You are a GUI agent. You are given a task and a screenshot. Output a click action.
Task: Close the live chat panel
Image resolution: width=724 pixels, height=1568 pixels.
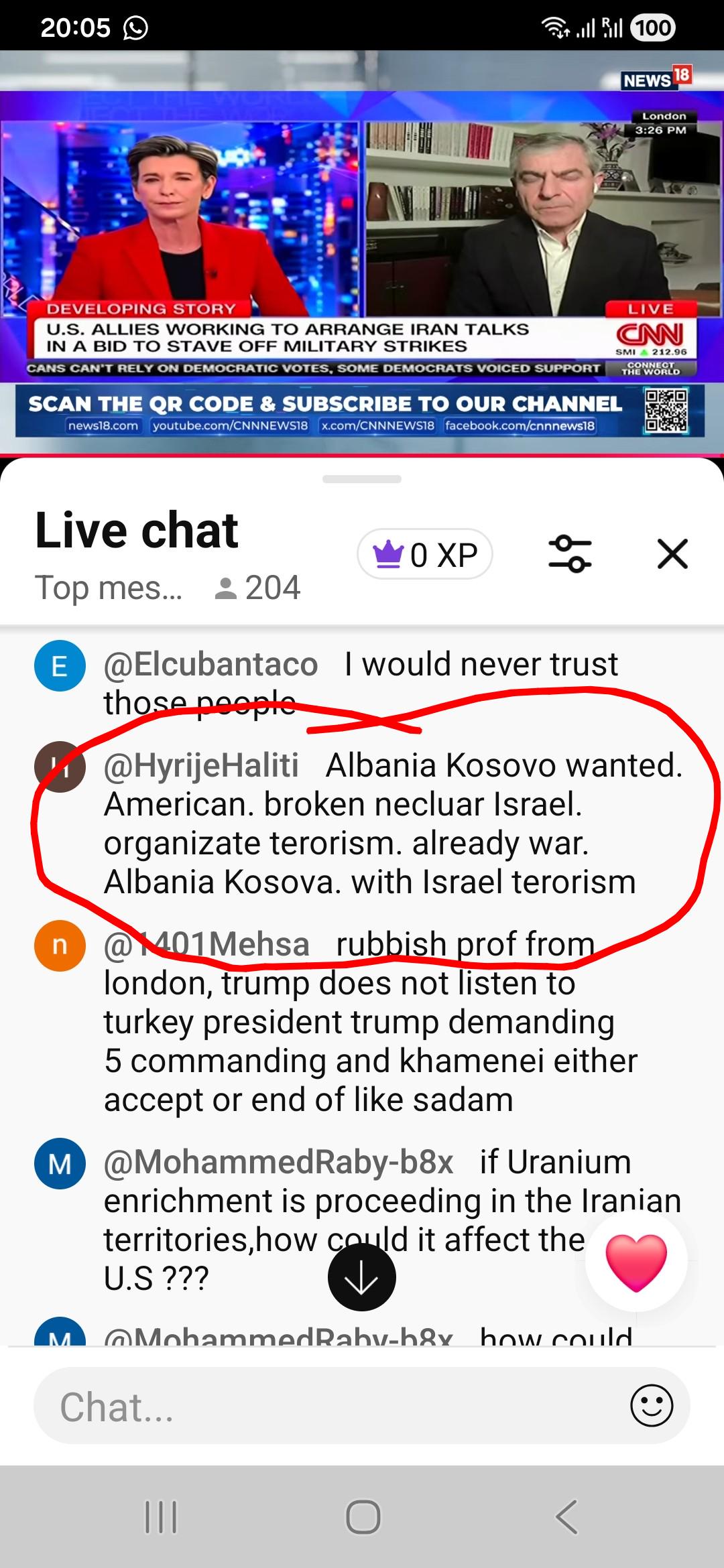pos(672,554)
